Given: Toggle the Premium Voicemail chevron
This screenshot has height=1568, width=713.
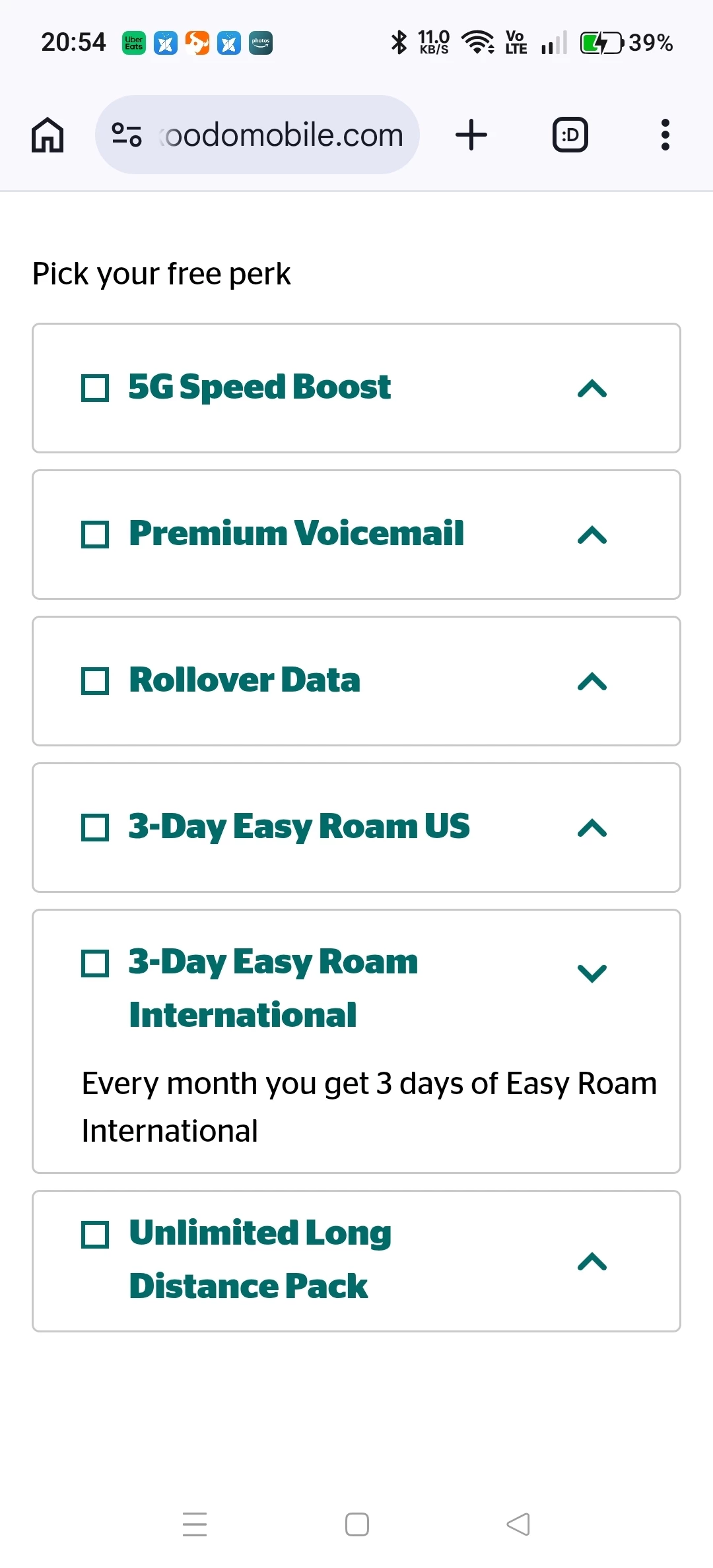Looking at the screenshot, I should (x=592, y=535).
